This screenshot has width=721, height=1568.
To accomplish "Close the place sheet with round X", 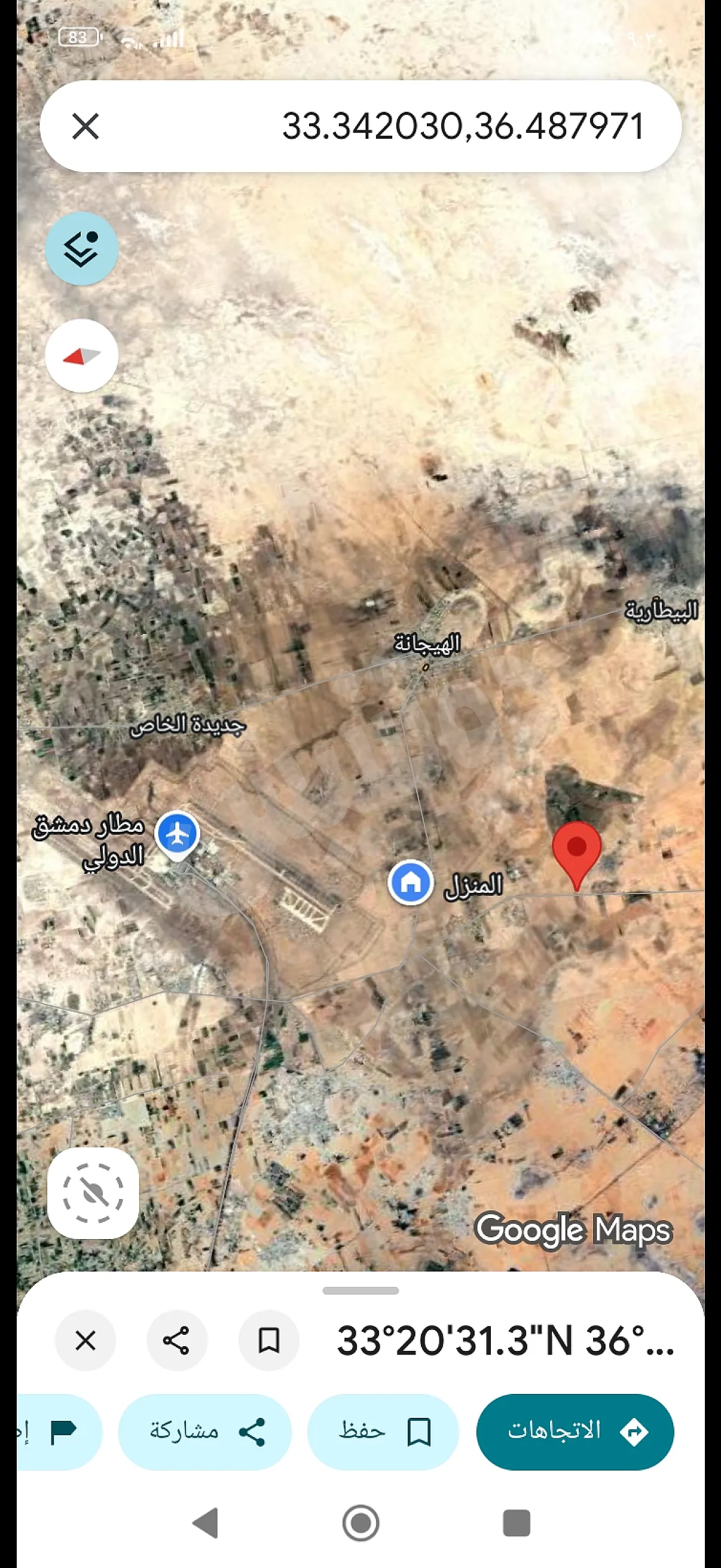I will [85, 1340].
